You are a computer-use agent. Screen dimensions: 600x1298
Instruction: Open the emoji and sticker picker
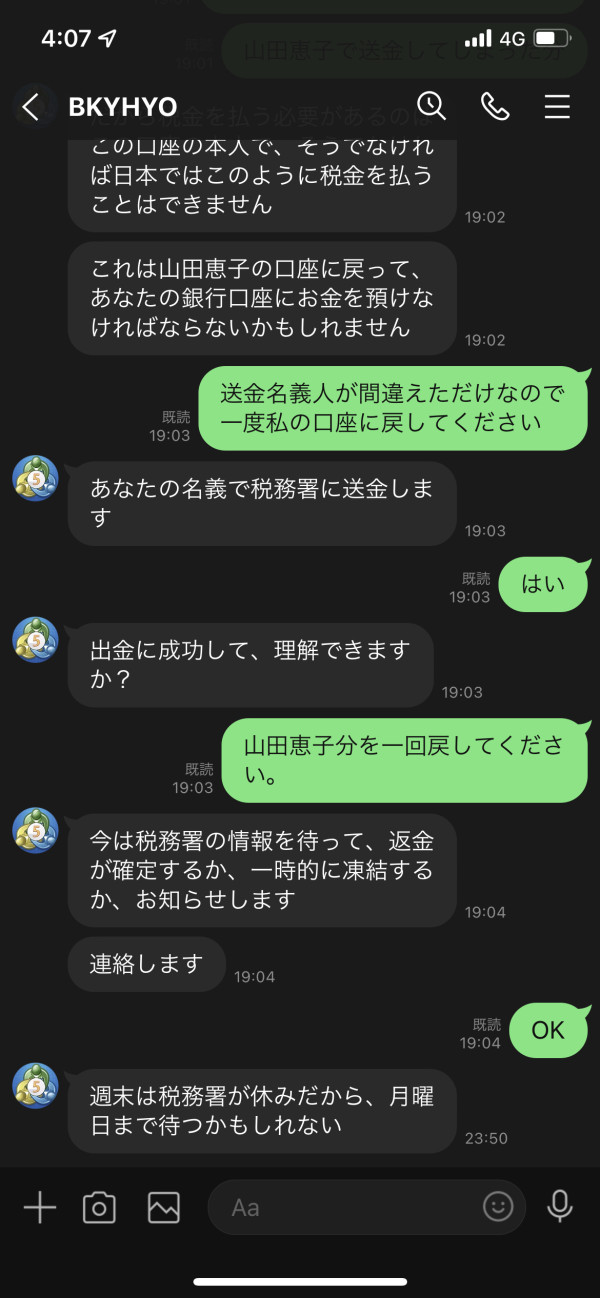(x=498, y=1207)
